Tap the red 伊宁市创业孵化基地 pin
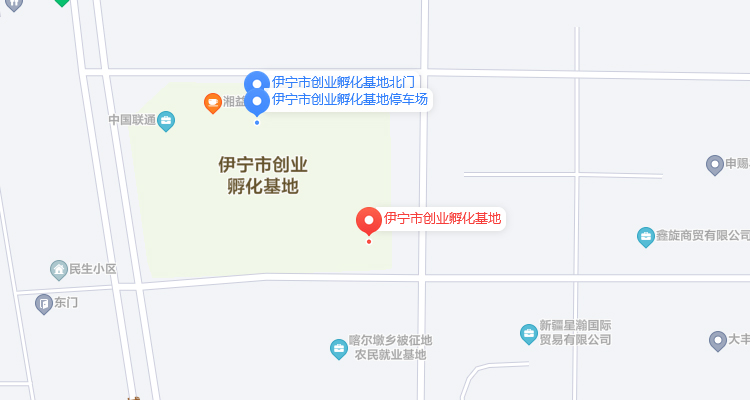The image size is (750, 400). [x=368, y=221]
